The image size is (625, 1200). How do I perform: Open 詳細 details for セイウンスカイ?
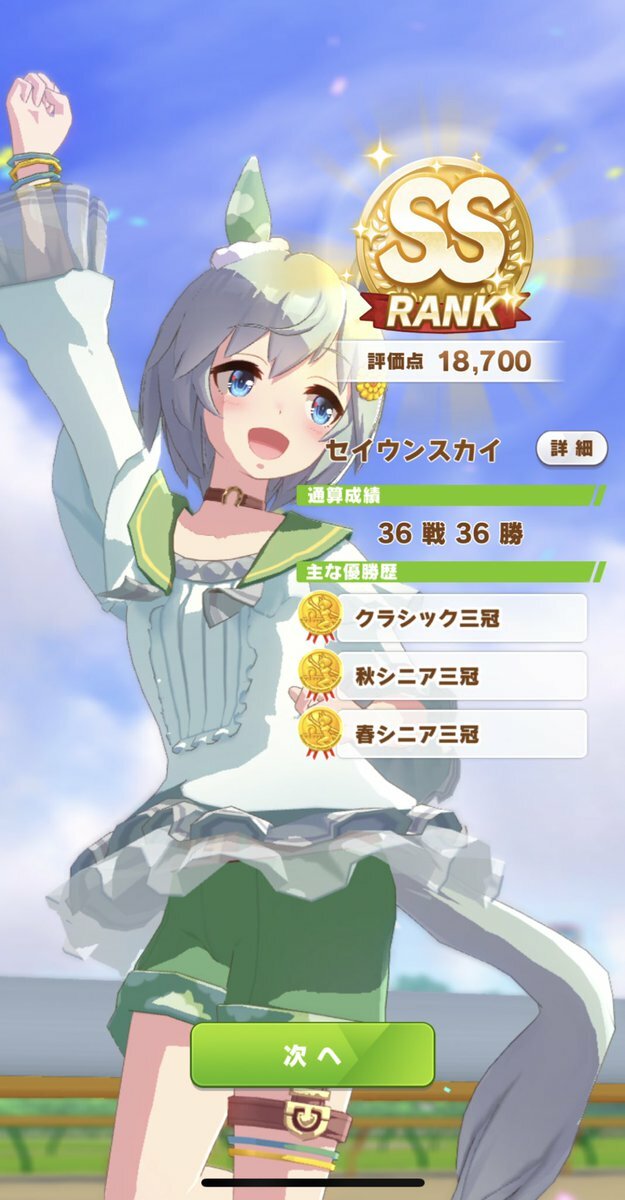click(571, 449)
